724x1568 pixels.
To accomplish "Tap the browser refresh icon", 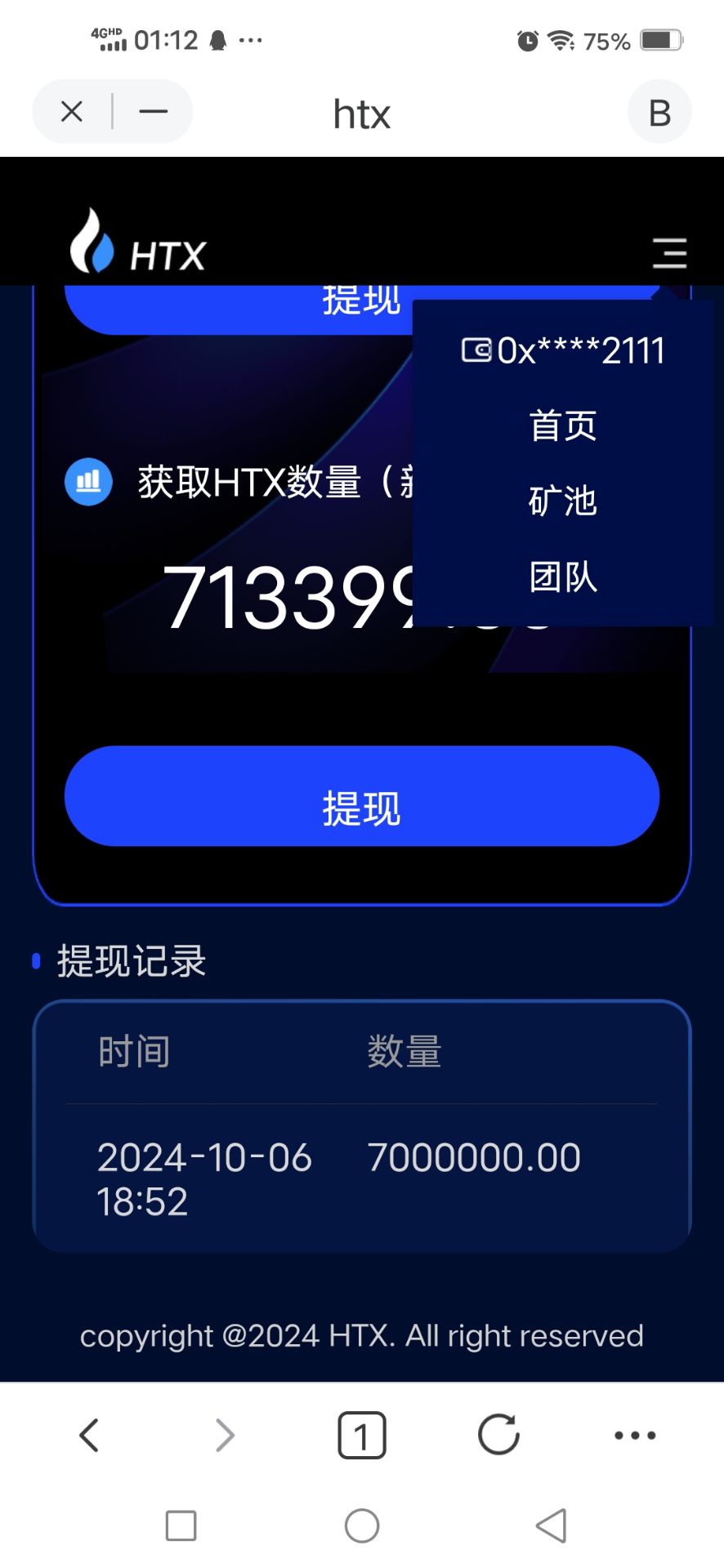I will coord(498,1435).
